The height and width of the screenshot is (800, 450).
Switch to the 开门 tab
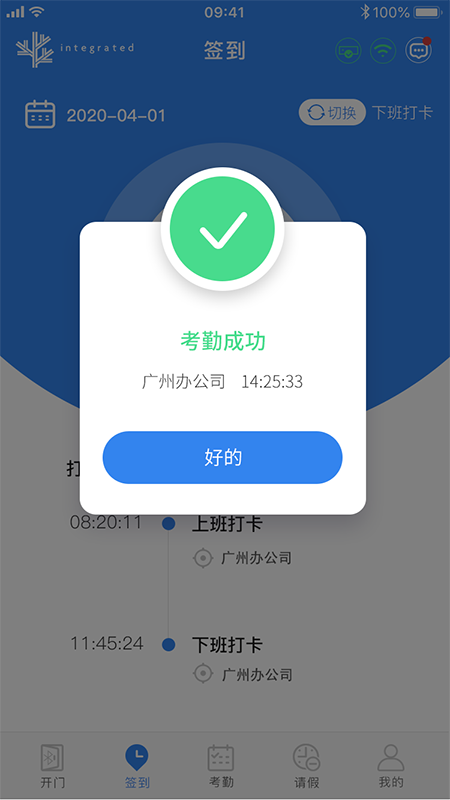(53, 766)
